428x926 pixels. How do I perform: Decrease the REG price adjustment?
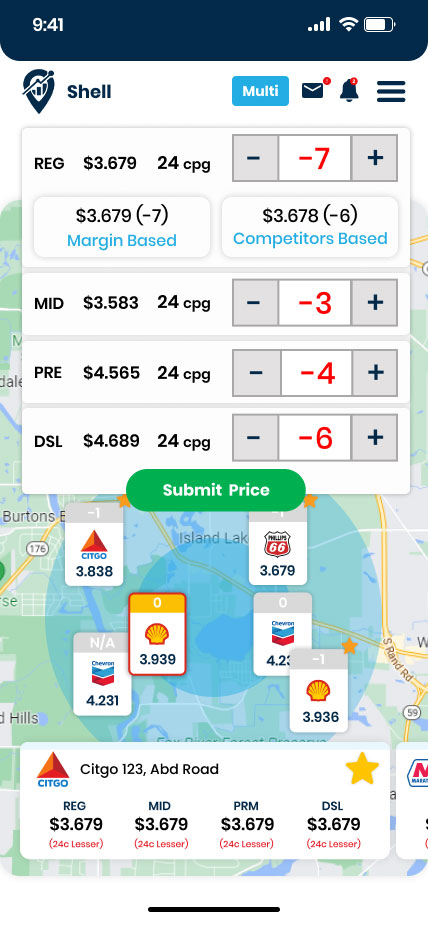255,158
